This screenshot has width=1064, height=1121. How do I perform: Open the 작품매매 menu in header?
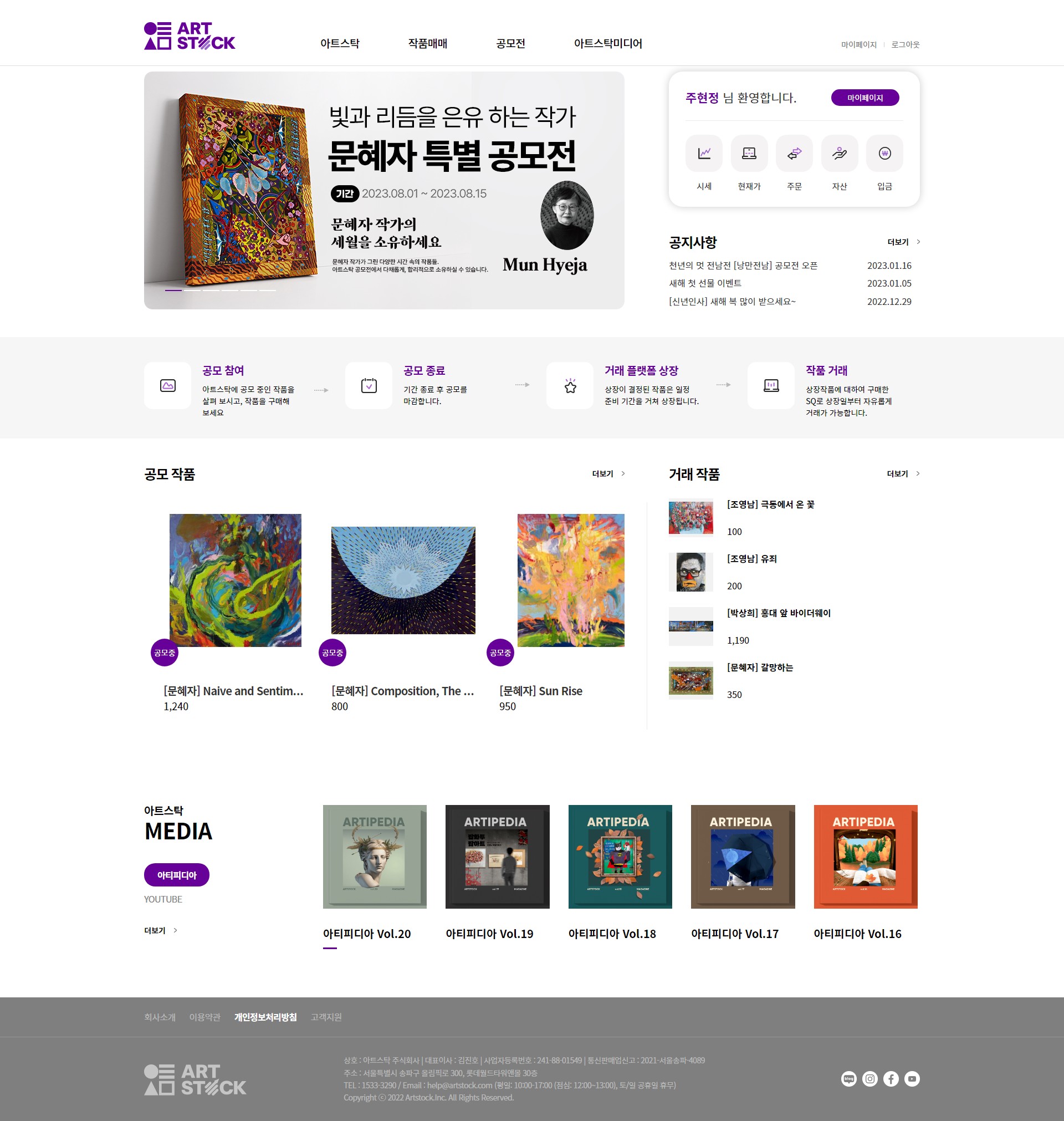point(428,44)
